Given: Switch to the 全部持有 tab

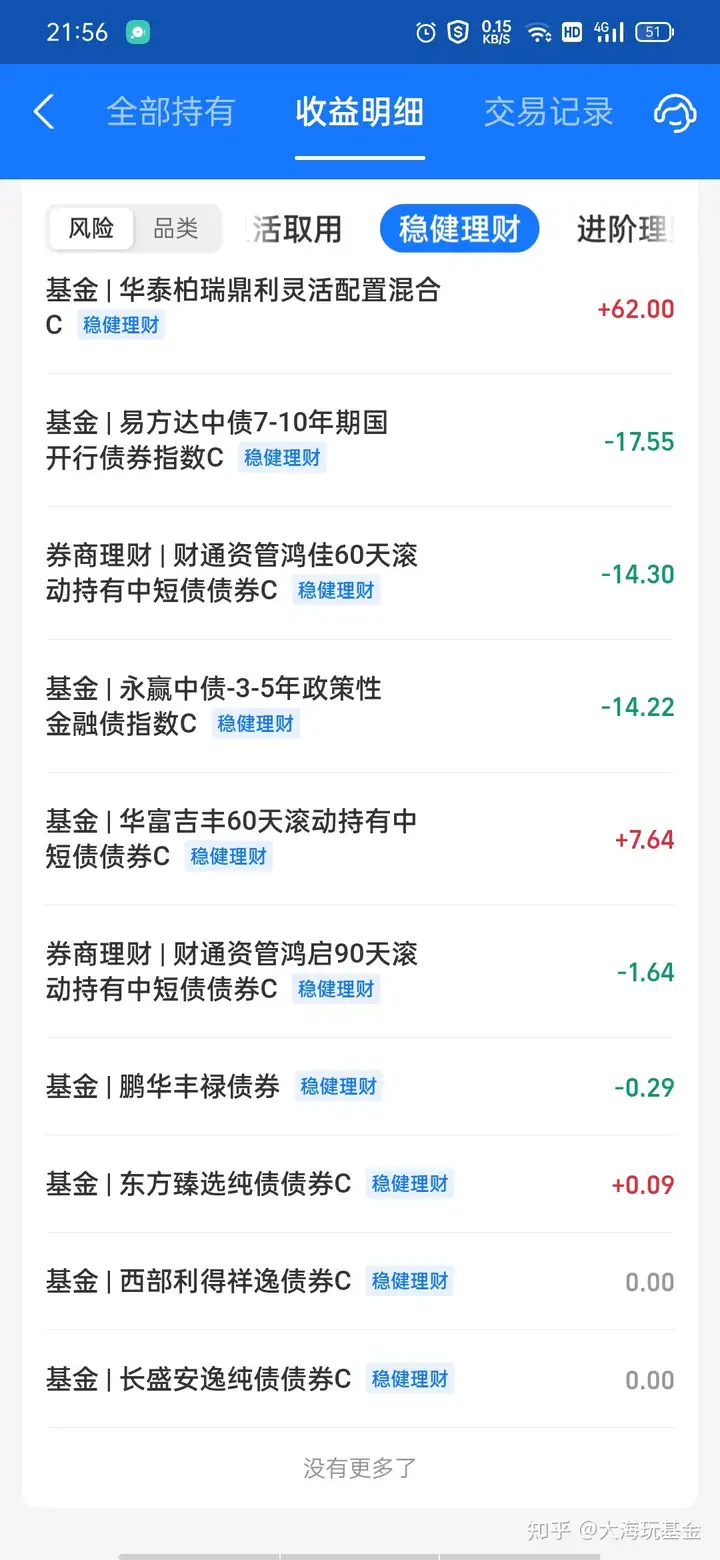Looking at the screenshot, I should [x=170, y=112].
